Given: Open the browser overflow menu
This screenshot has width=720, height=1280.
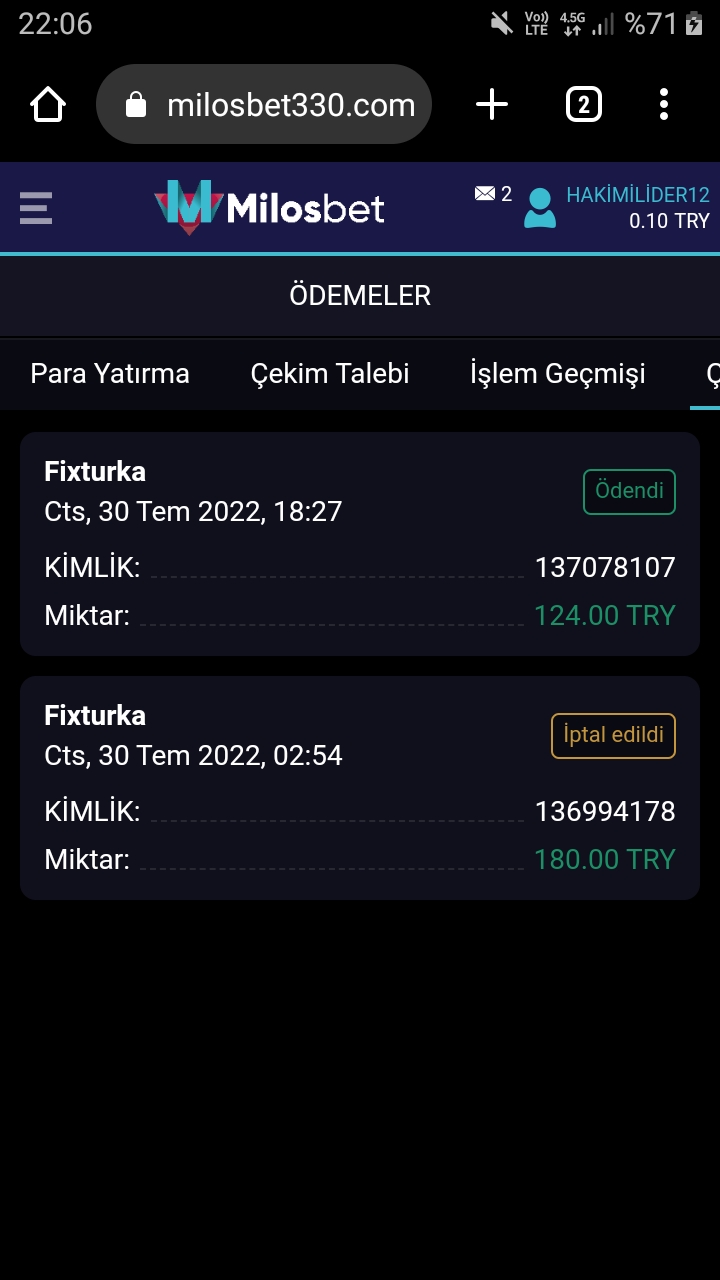Looking at the screenshot, I should [663, 104].
